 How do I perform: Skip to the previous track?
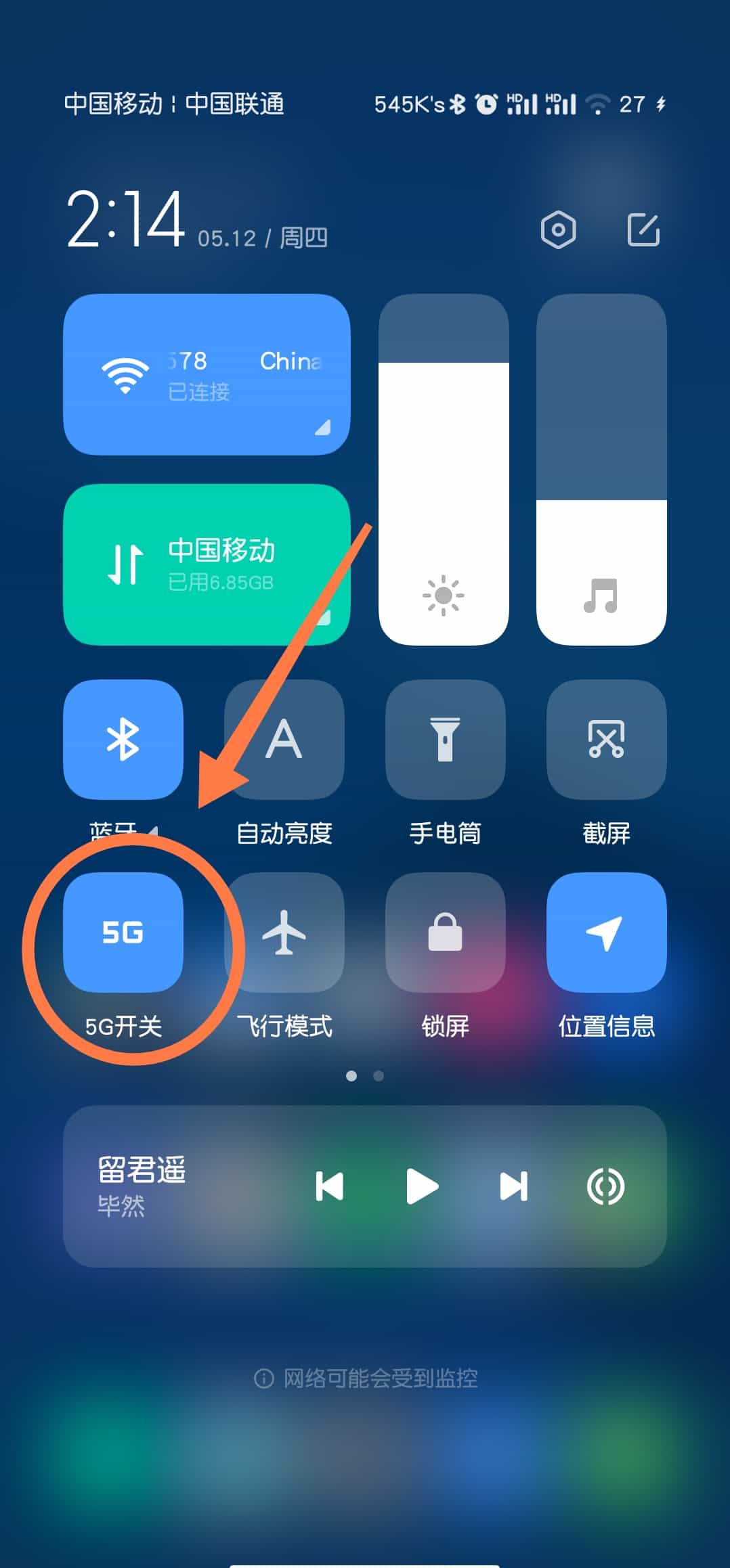[x=330, y=1186]
